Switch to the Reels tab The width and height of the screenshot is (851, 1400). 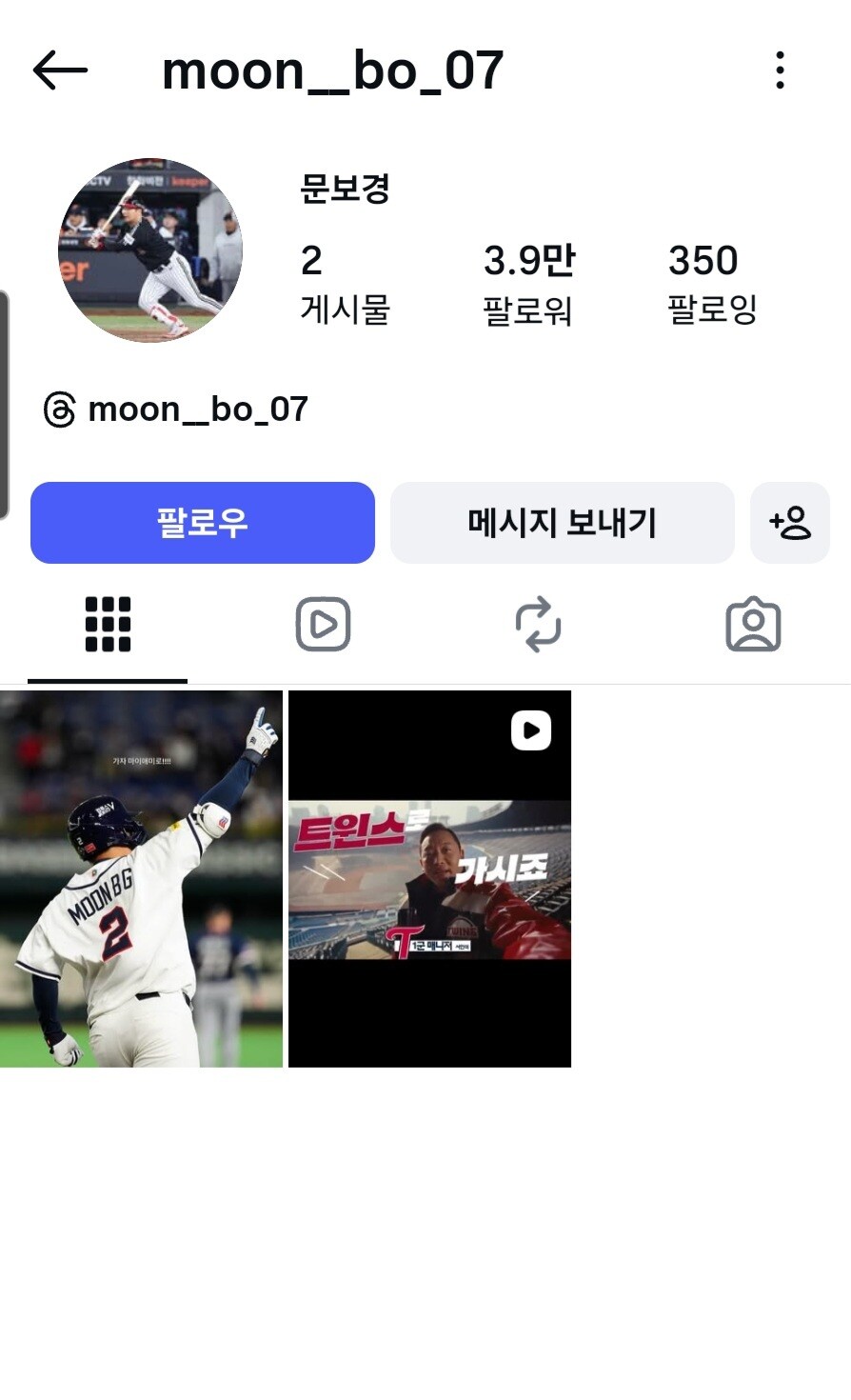pos(323,625)
